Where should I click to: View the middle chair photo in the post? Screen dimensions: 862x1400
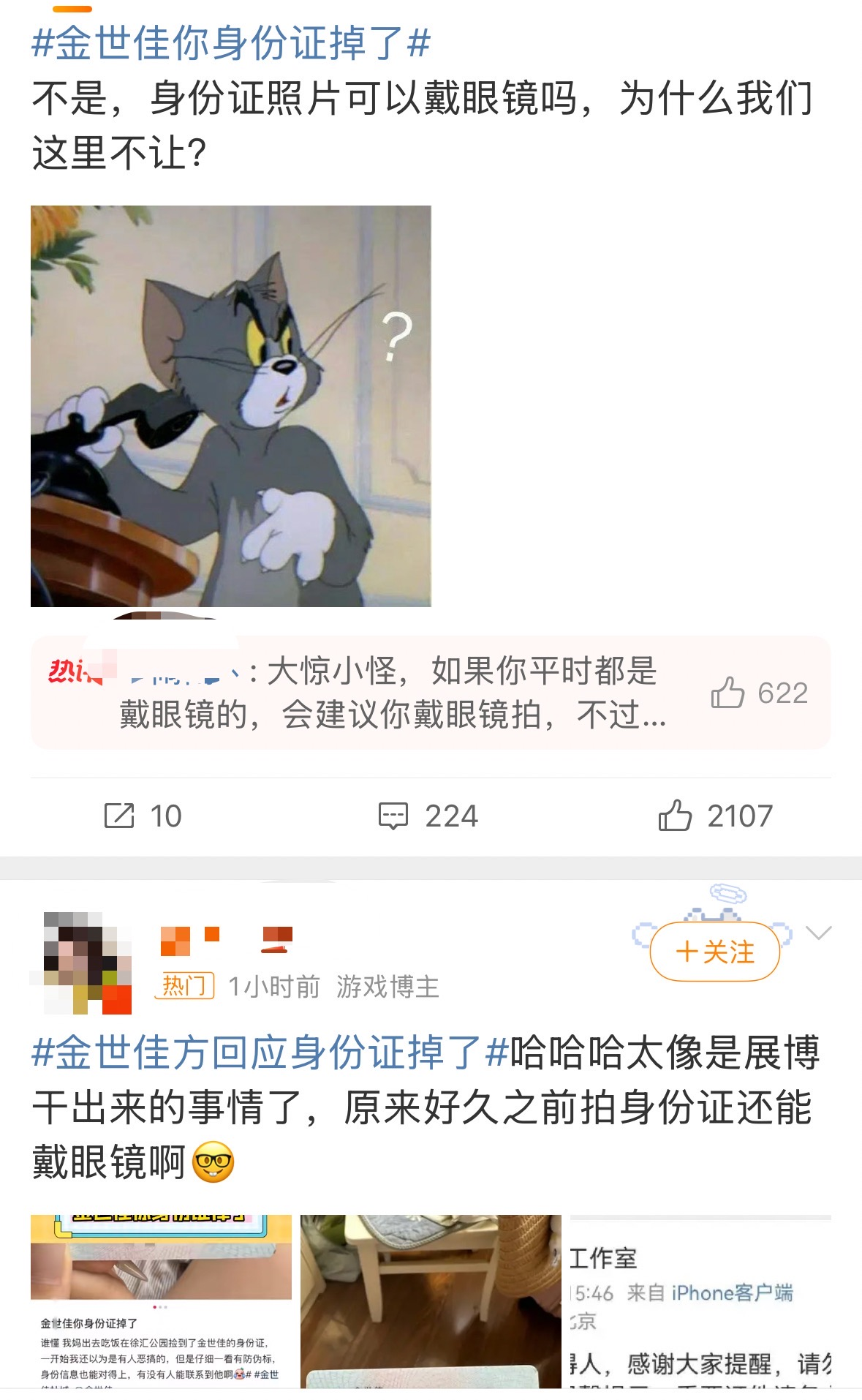click(431, 1301)
